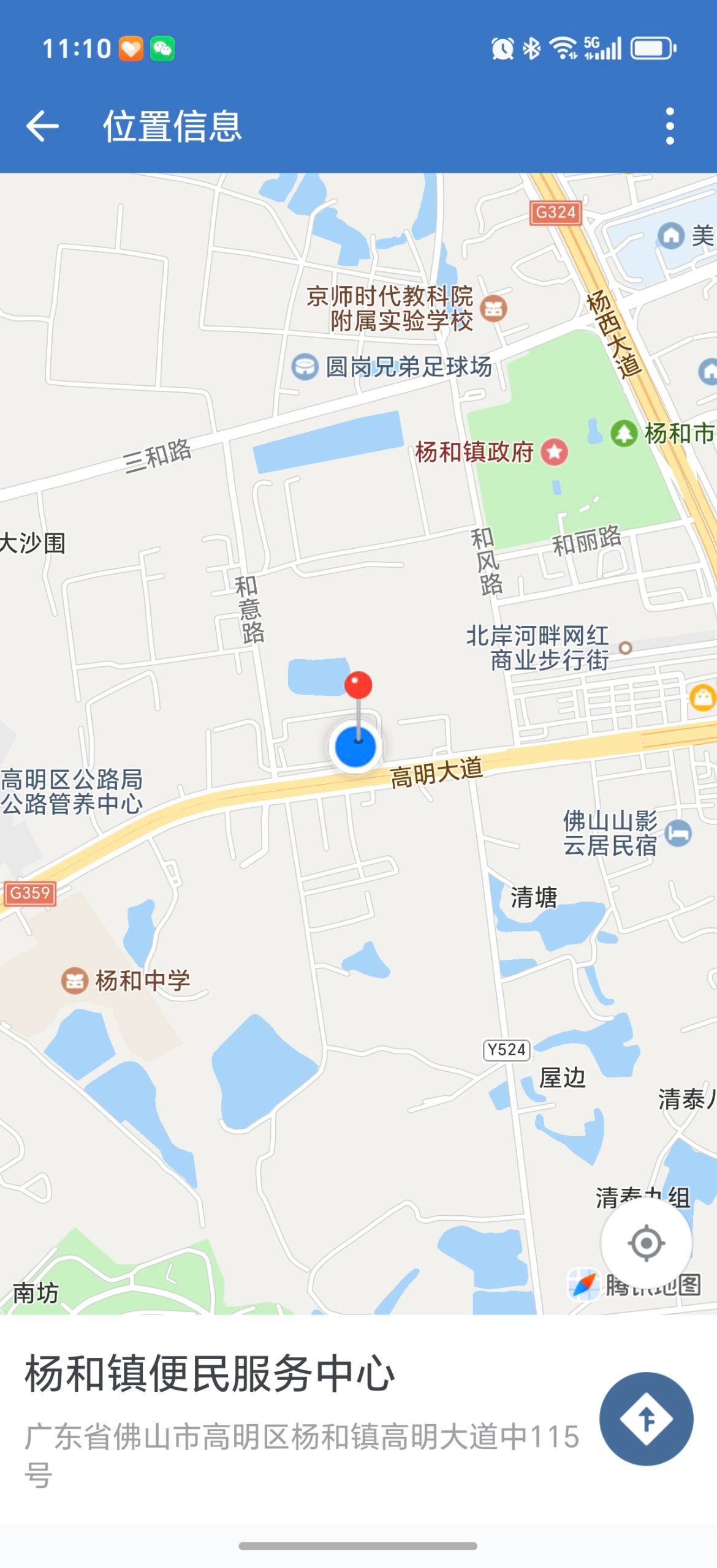Recenter map on my current location

(646, 1243)
